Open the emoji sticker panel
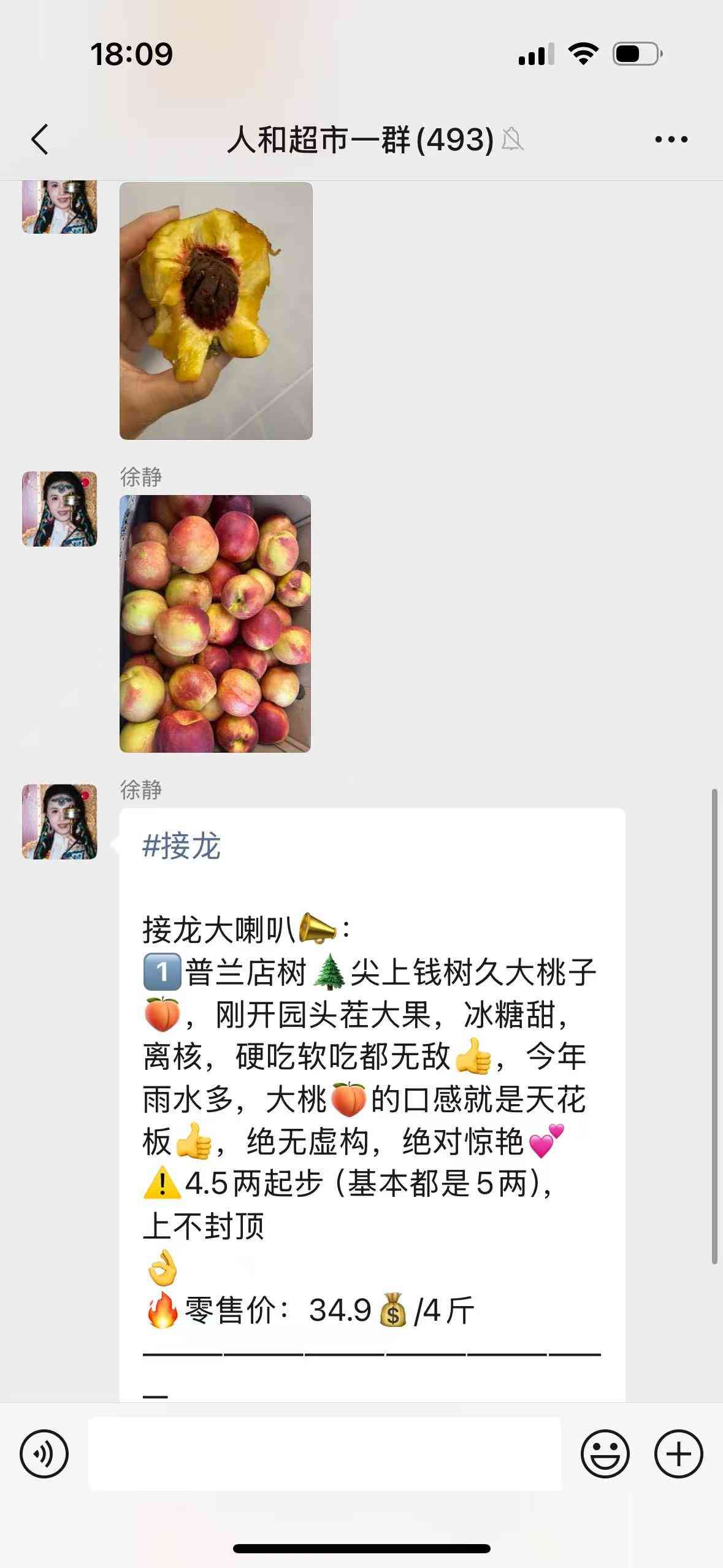Image resolution: width=723 pixels, height=1568 pixels. (605, 1453)
